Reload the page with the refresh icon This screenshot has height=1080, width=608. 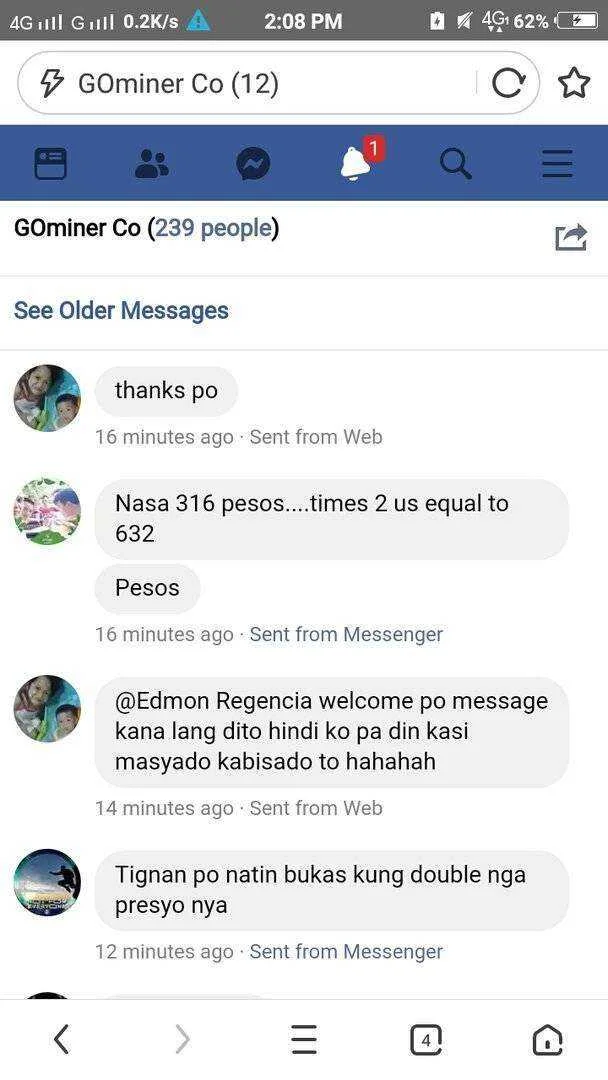pyautogui.click(x=508, y=83)
